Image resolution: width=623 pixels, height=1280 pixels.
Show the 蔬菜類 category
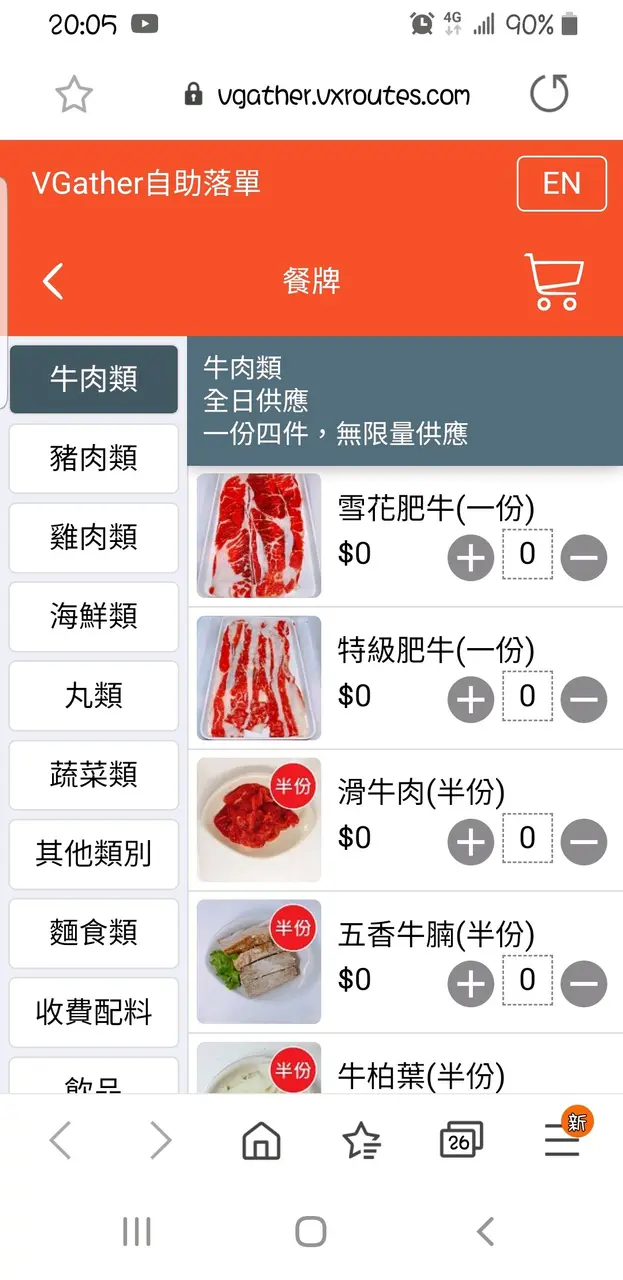(x=94, y=774)
